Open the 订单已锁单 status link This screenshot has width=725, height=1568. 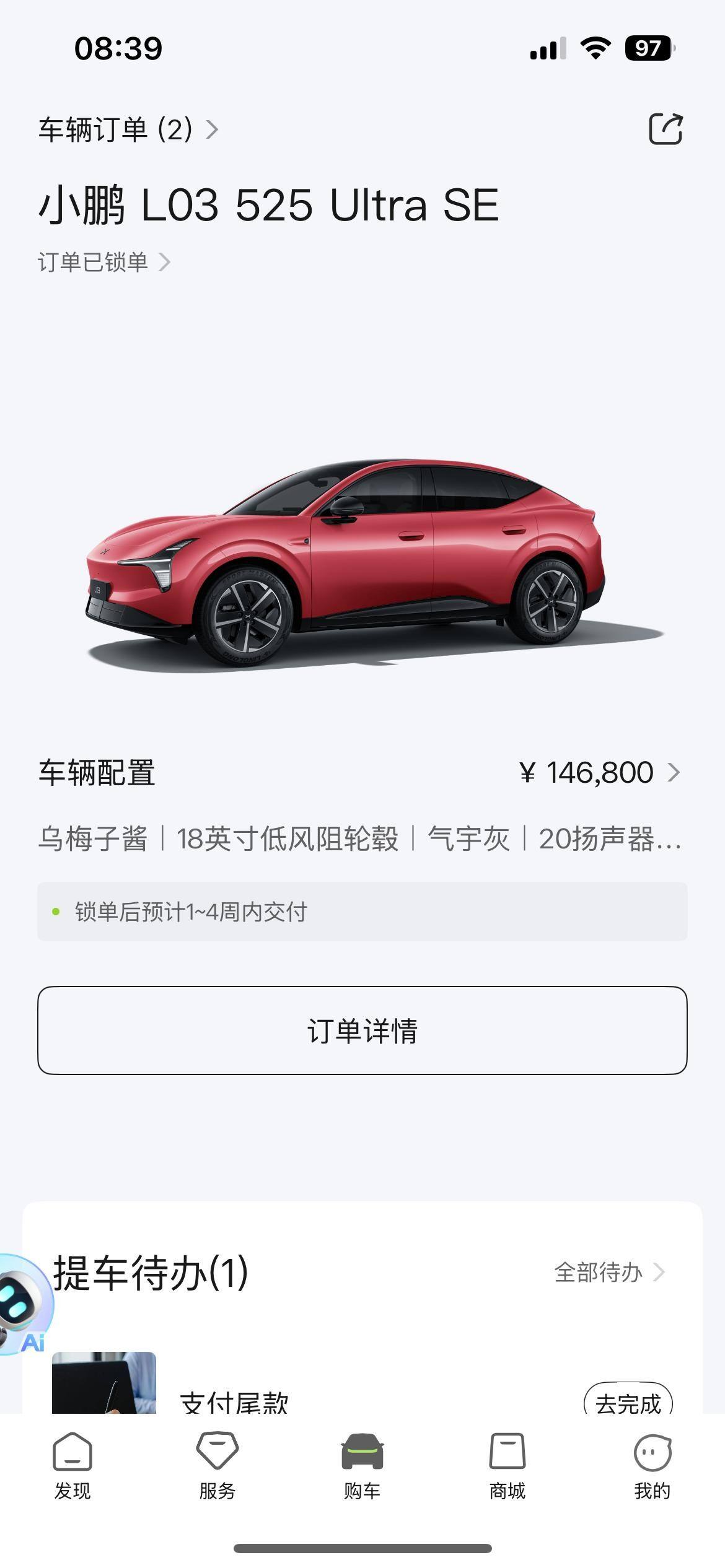(104, 262)
